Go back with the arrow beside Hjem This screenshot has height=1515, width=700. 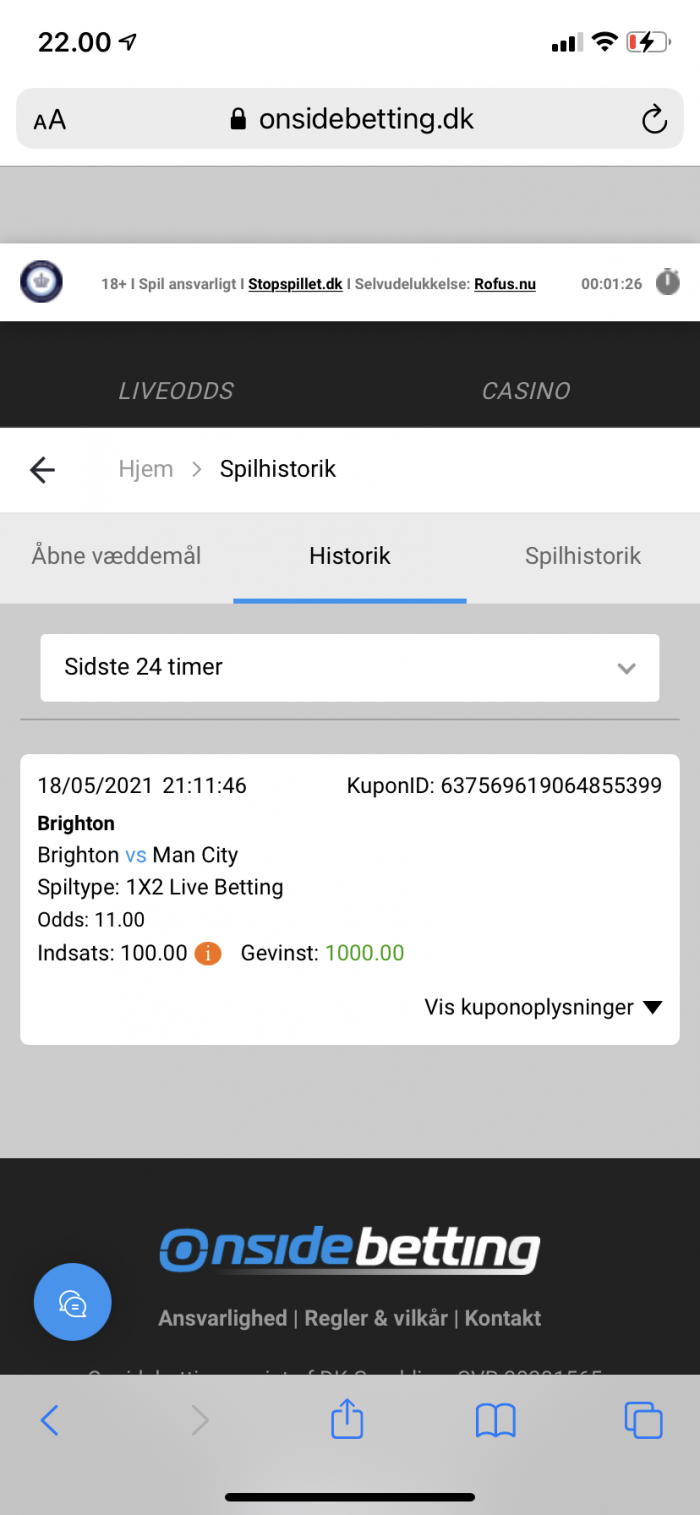pyautogui.click(x=42, y=469)
